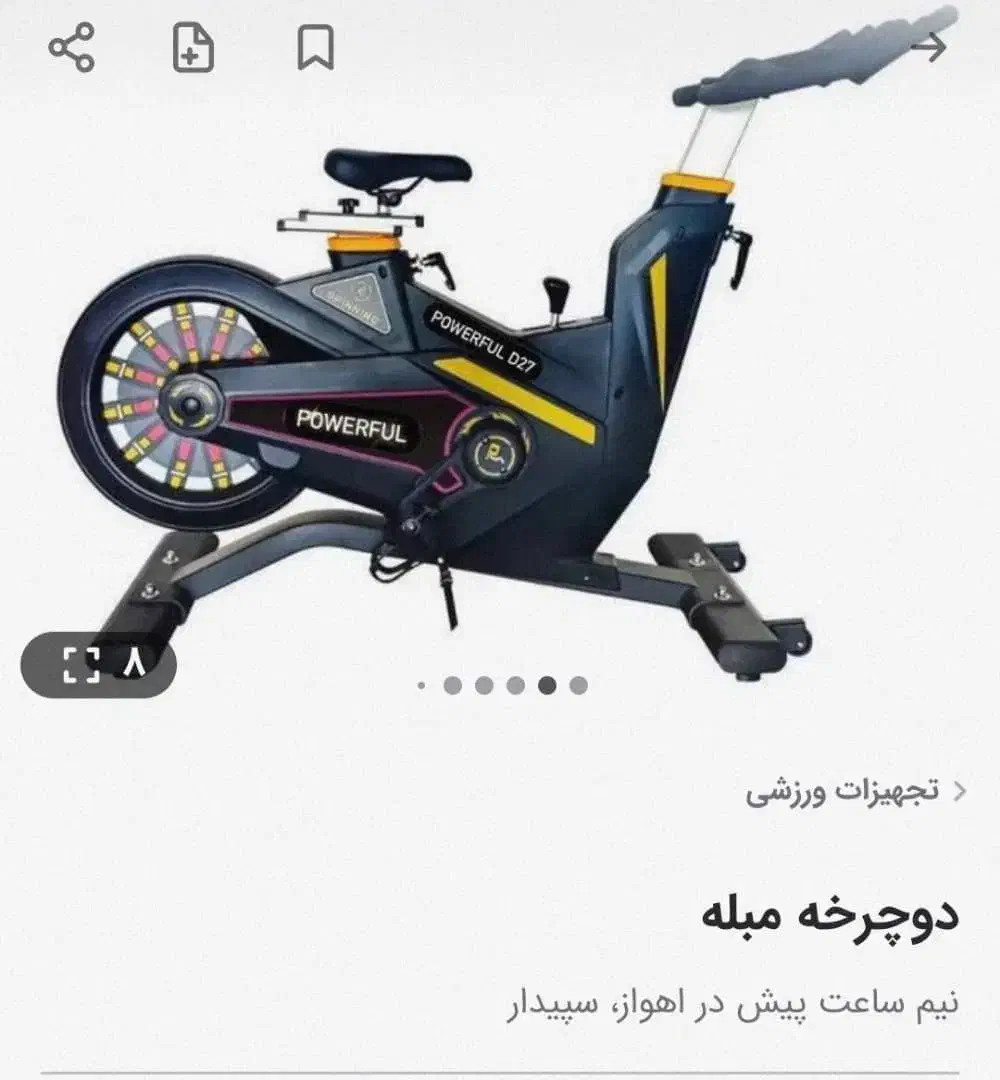
Task: Bookmark this ad
Action: click(315, 48)
